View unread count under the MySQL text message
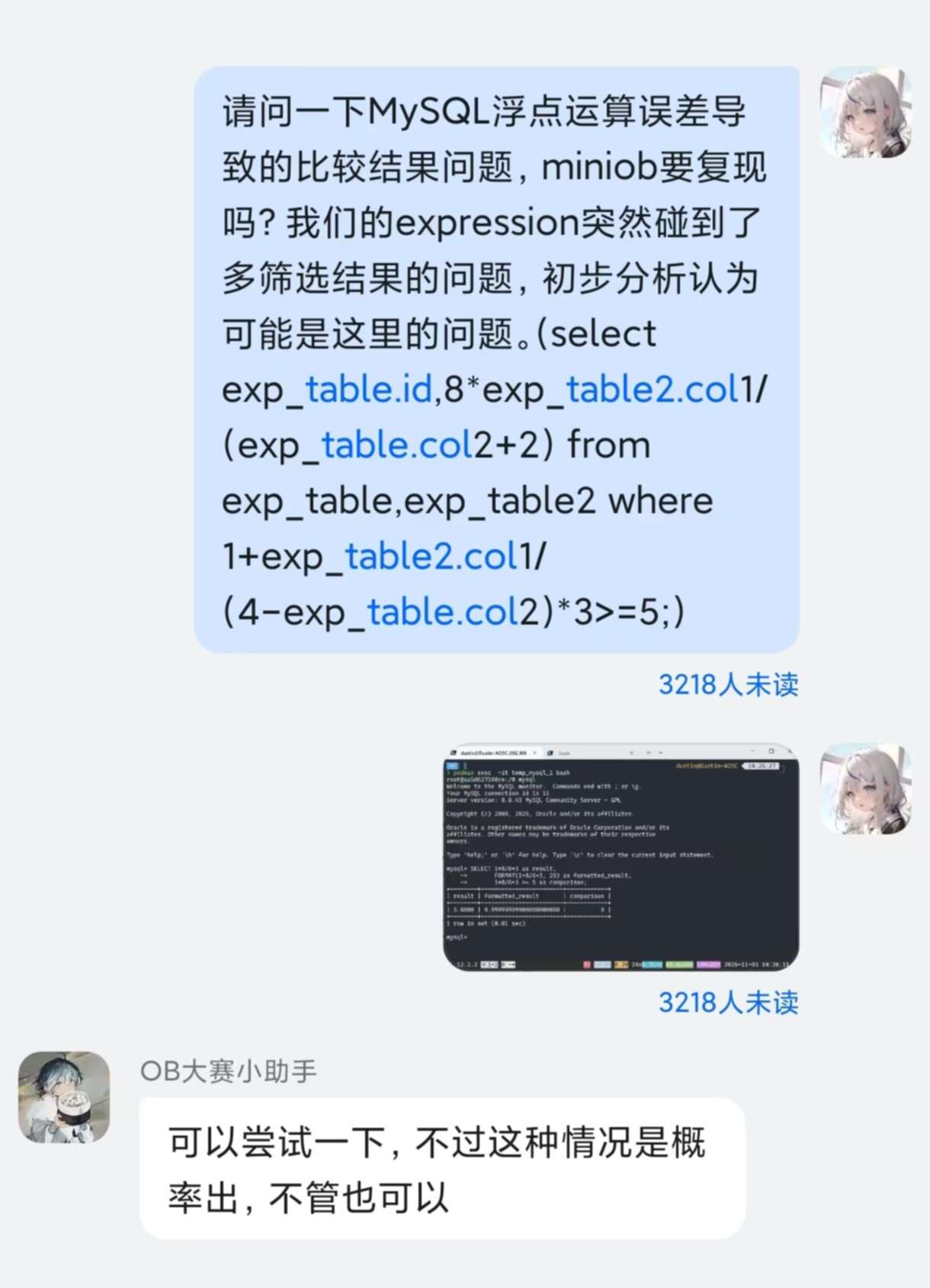This screenshot has height=1288, width=930. (x=728, y=685)
